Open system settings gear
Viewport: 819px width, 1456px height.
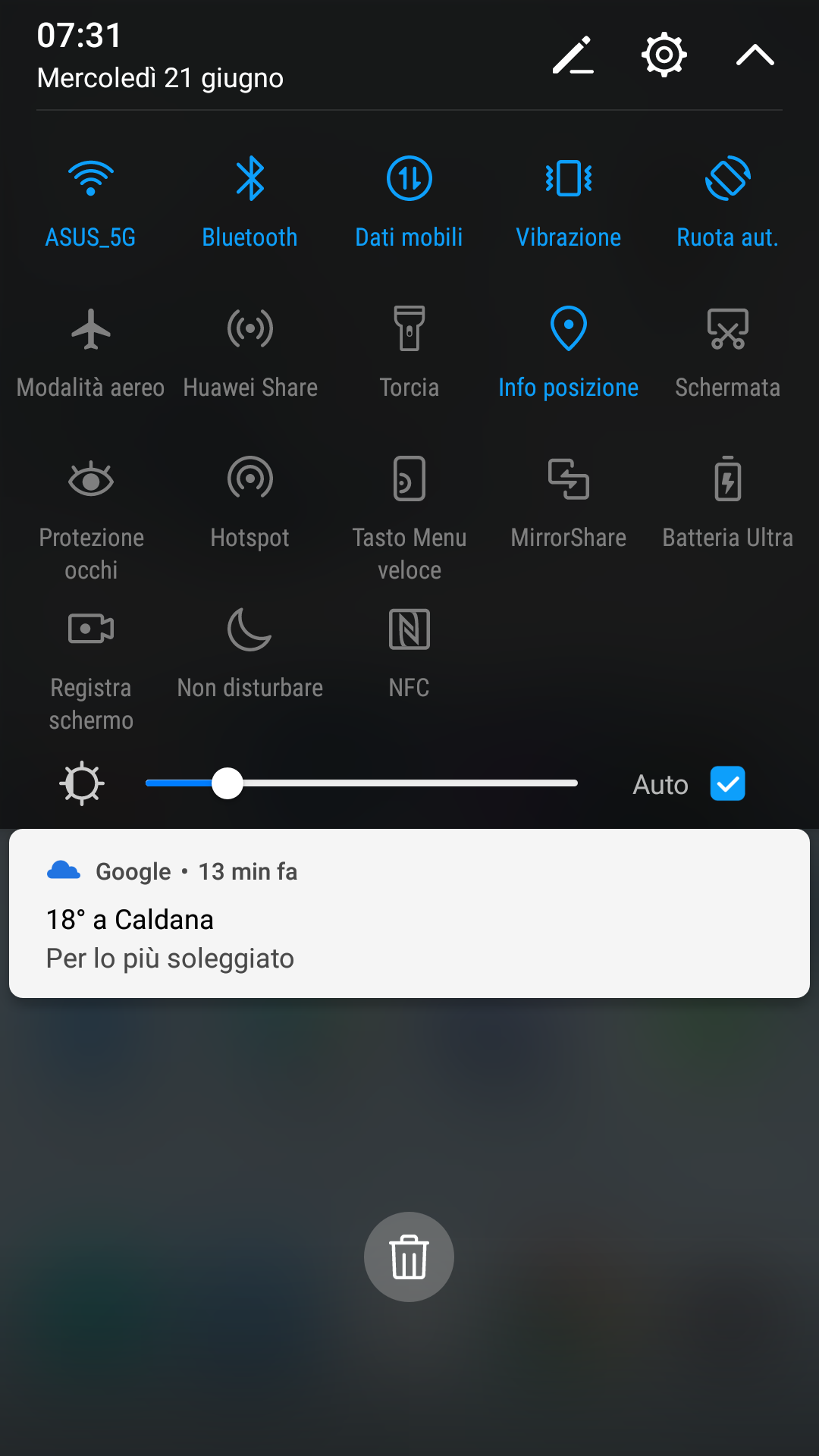point(664,55)
